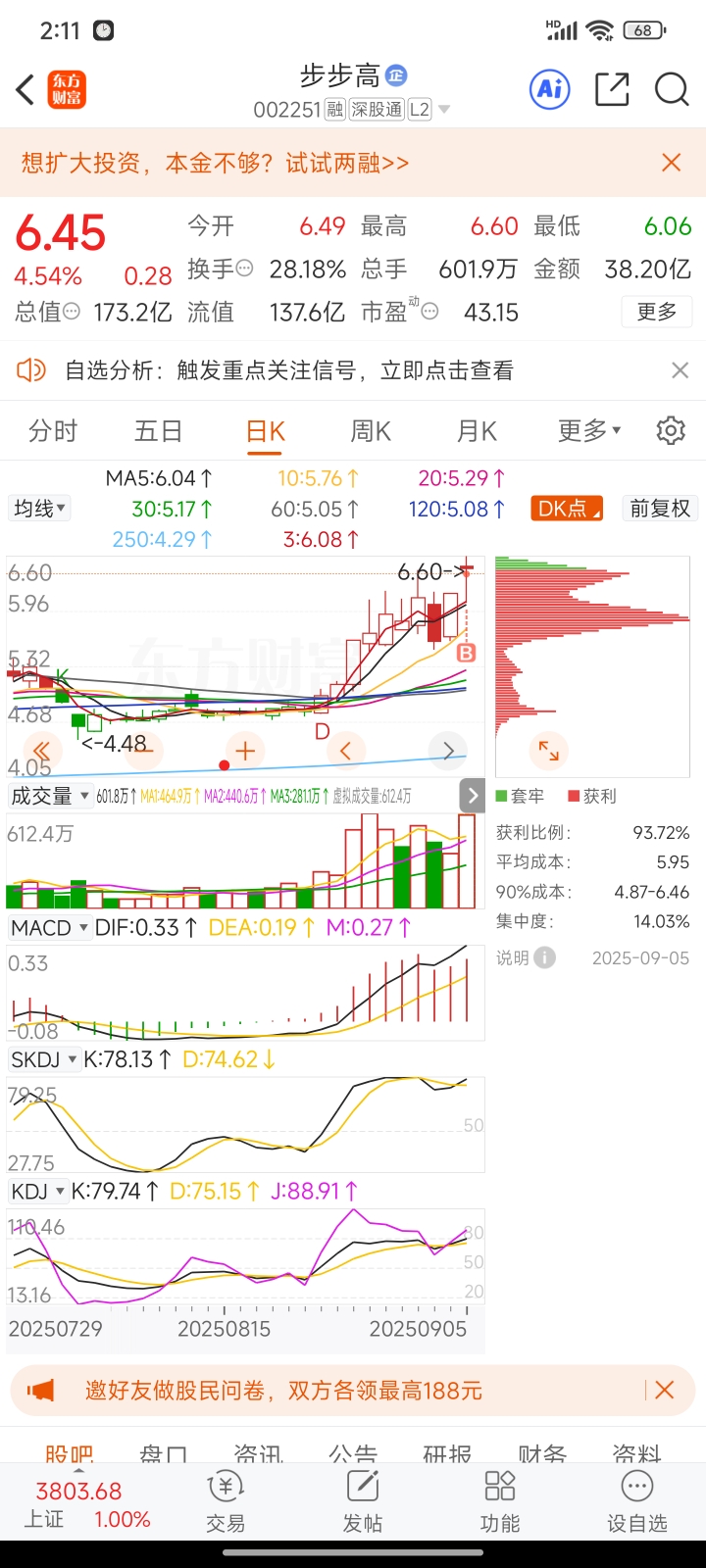
Task: Open stock search magnifier
Action: (x=672, y=90)
